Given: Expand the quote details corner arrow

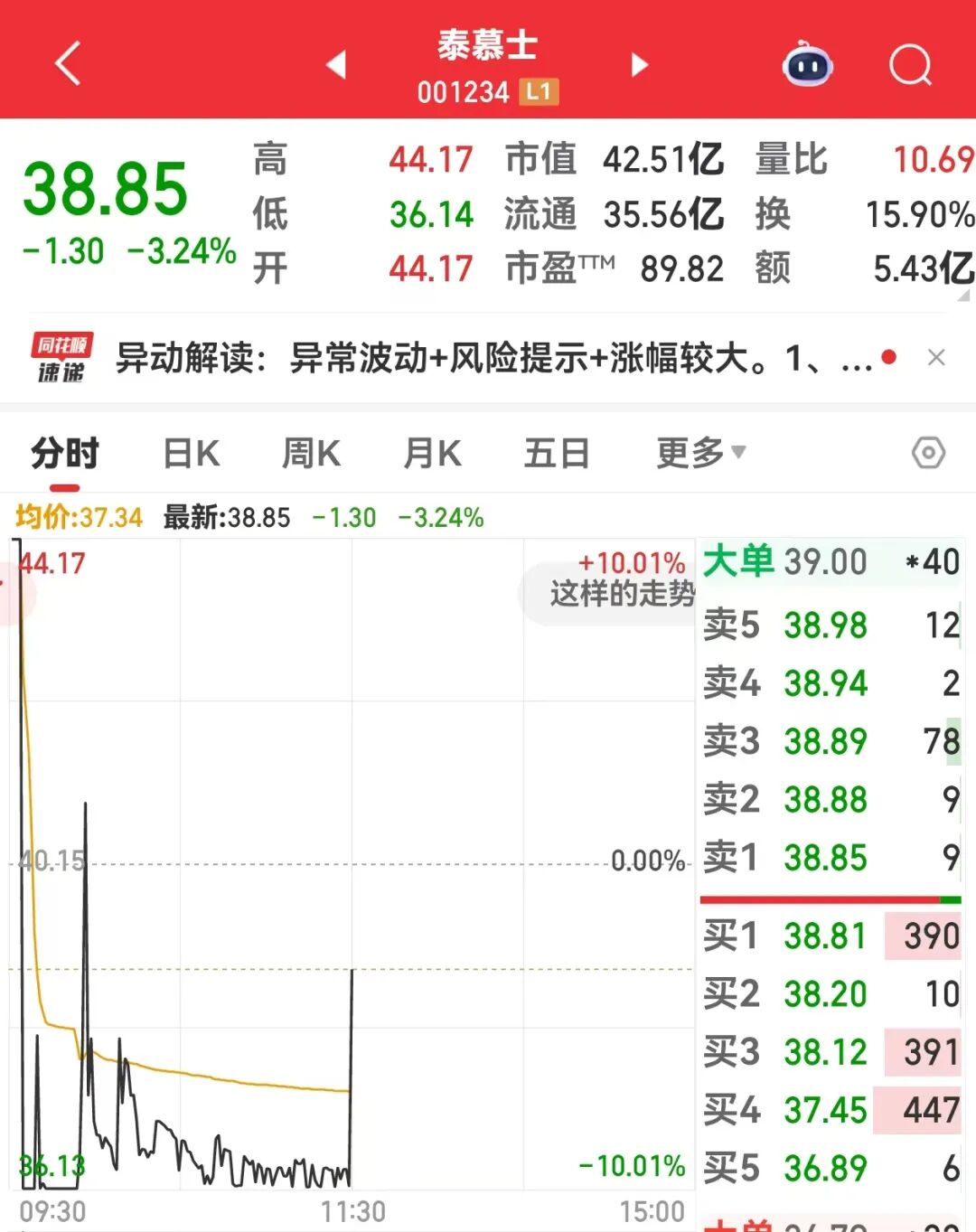Looking at the screenshot, I should coord(963,295).
